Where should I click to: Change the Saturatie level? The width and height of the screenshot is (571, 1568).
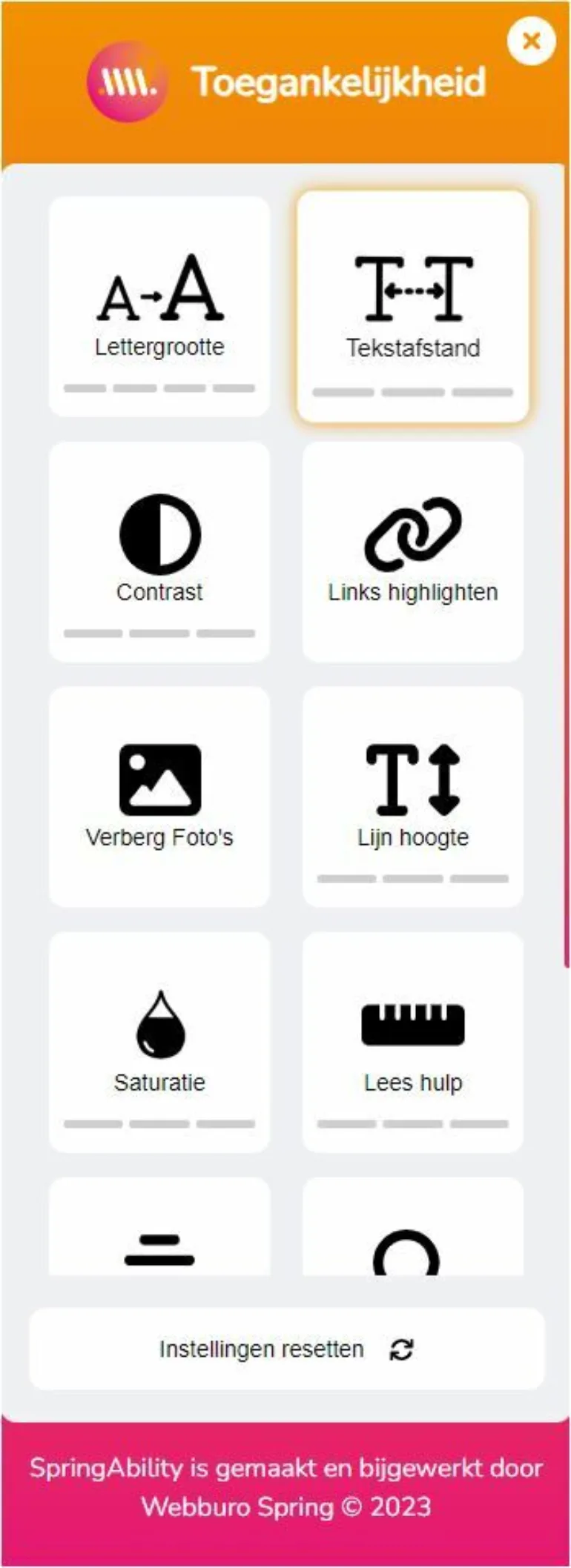[x=159, y=1042]
